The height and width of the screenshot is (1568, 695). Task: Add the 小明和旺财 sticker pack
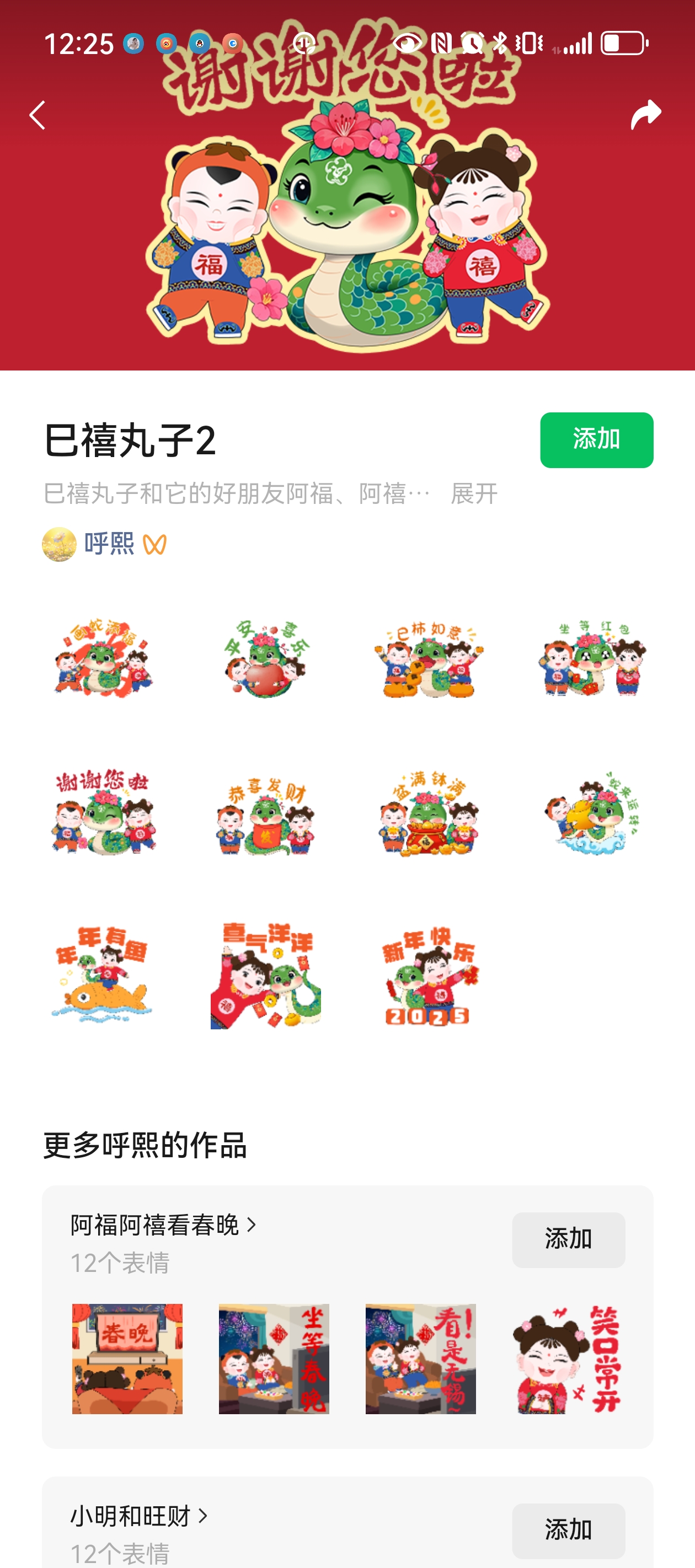pos(568,1529)
